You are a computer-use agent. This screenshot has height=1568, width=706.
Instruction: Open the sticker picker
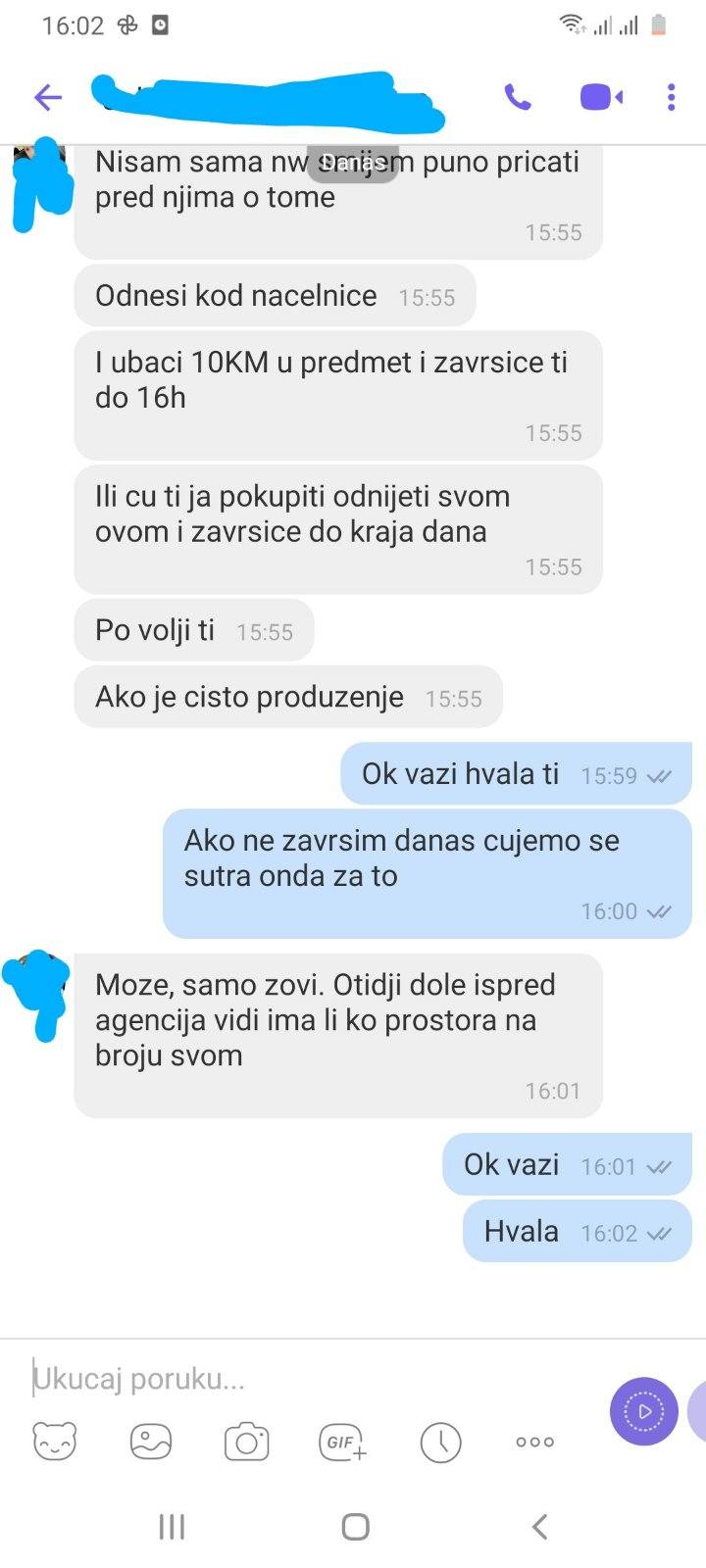click(x=55, y=1442)
